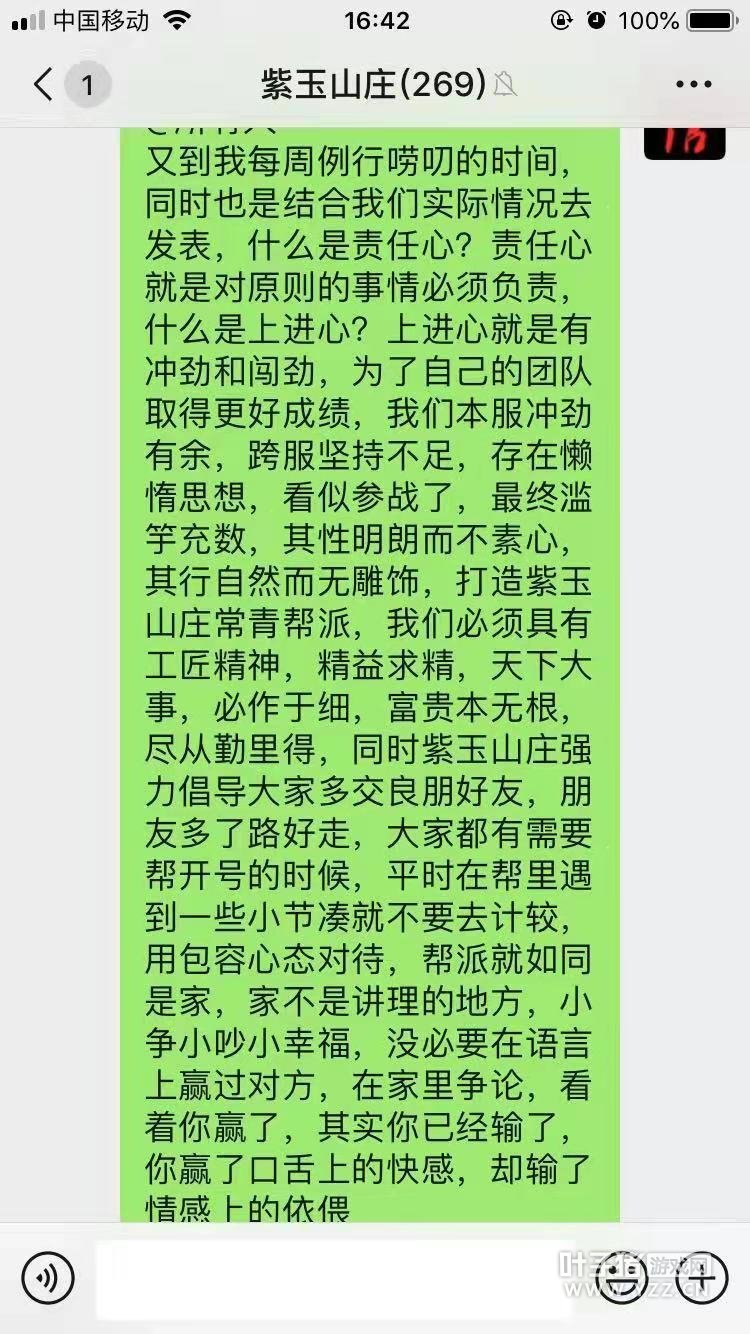Viewport: 750px width, 1334px height.
Task: Open the plus attachment menu
Action: pyautogui.click(x=702, y=1277)
